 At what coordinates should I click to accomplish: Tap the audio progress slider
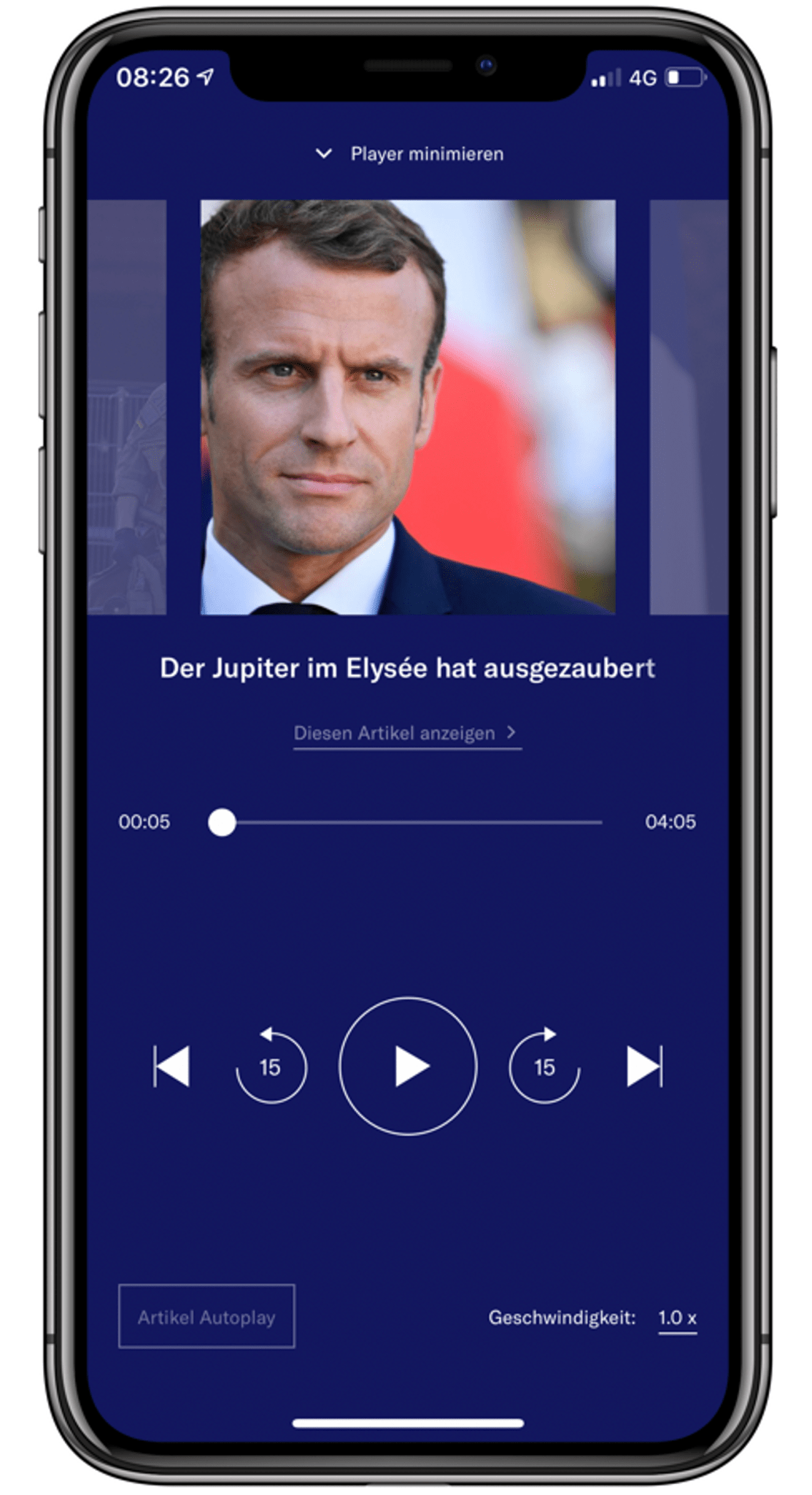[409, 822]
